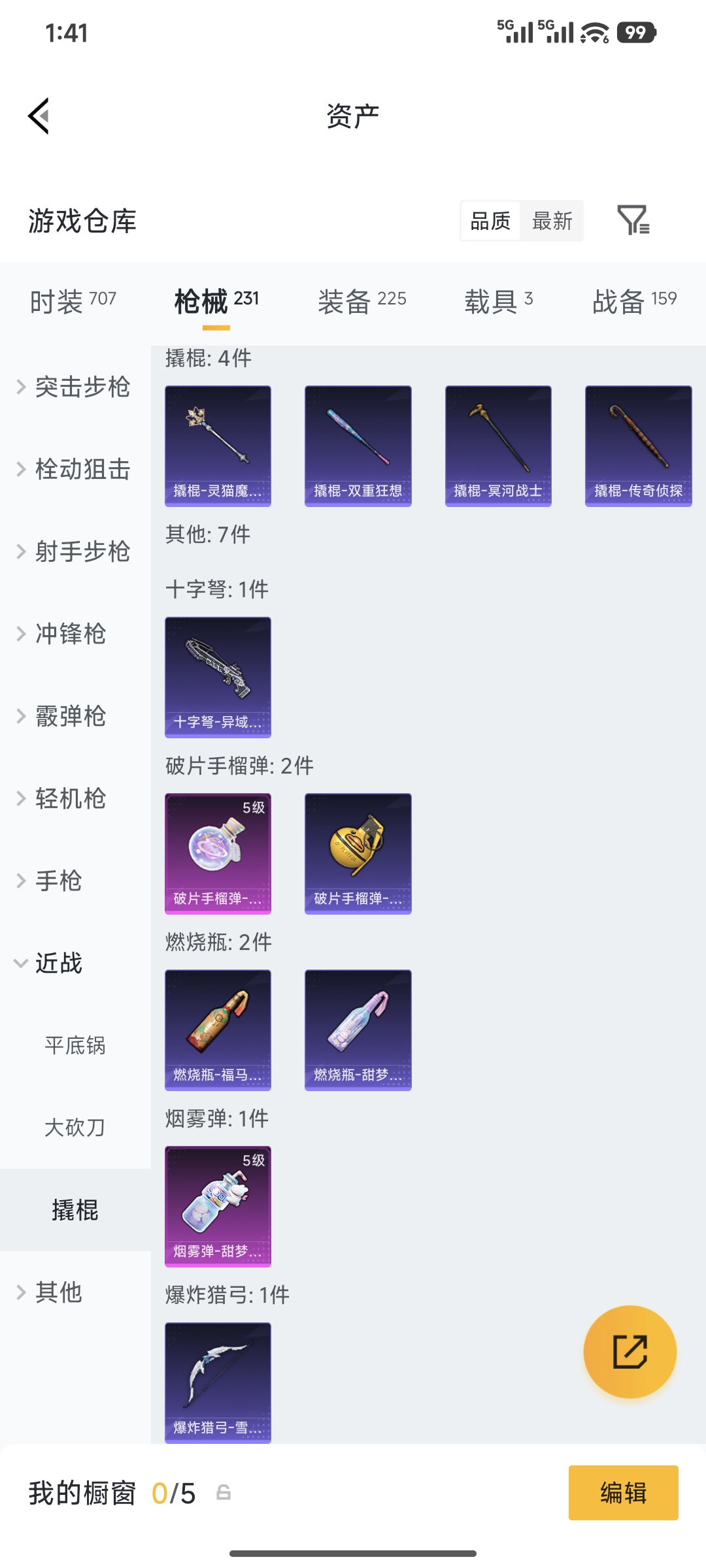Open the filter funnel icon
Viewport: 706px width, 1568px height.
point(633,220)
